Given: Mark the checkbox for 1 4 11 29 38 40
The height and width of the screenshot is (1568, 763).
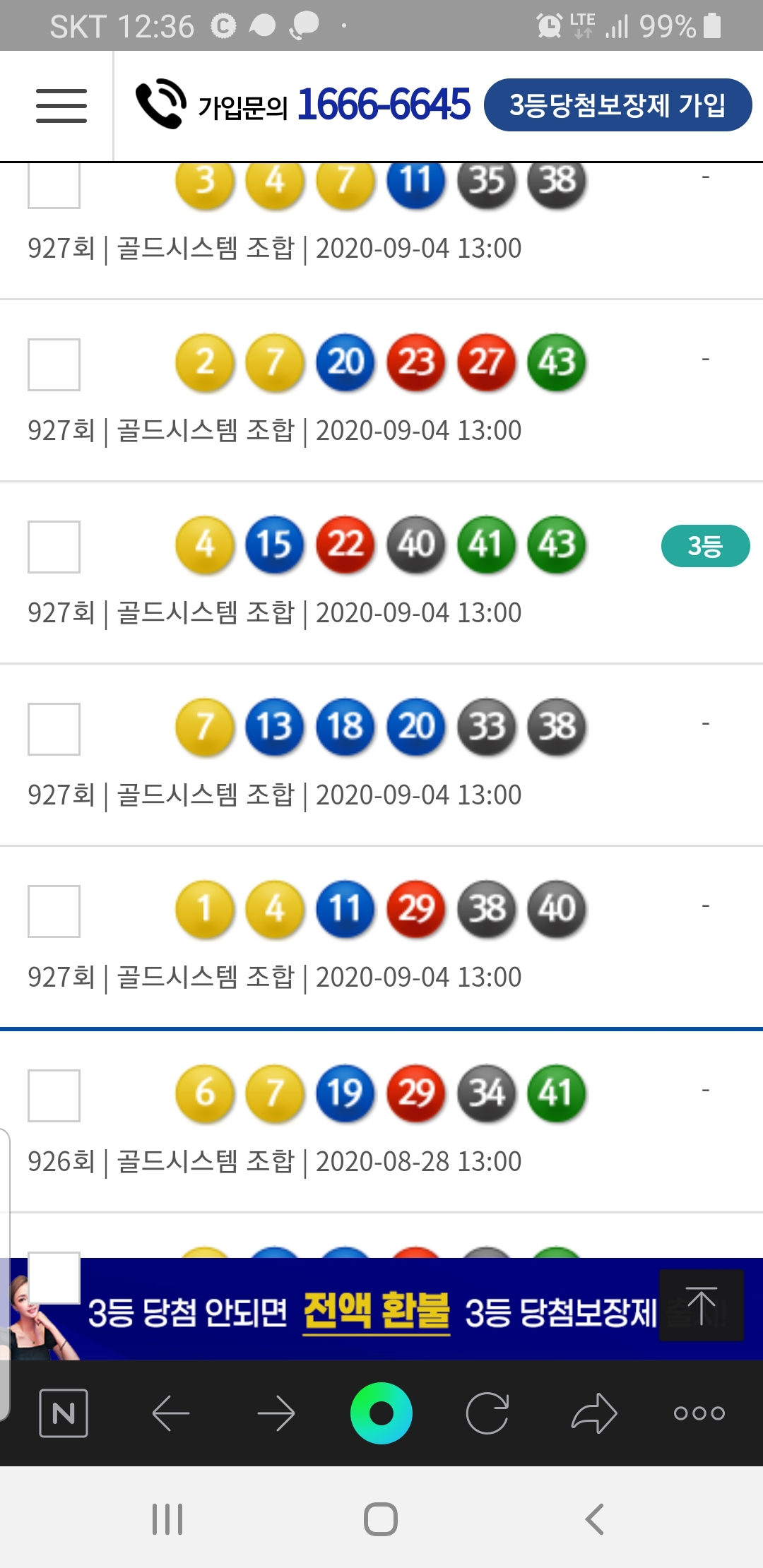Looking at the screenshot, I should [54, 911].
